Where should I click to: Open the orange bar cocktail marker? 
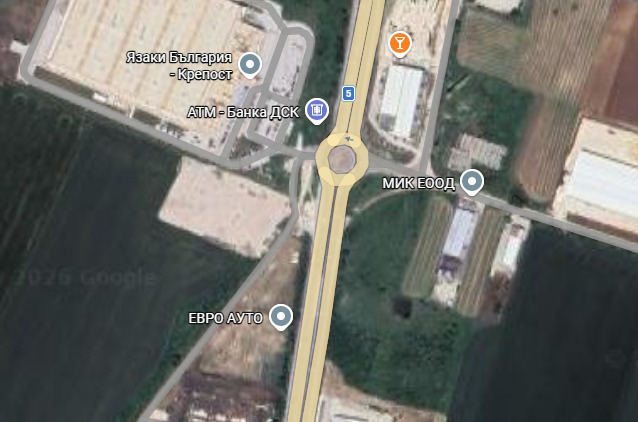click(x=399, y=43)
